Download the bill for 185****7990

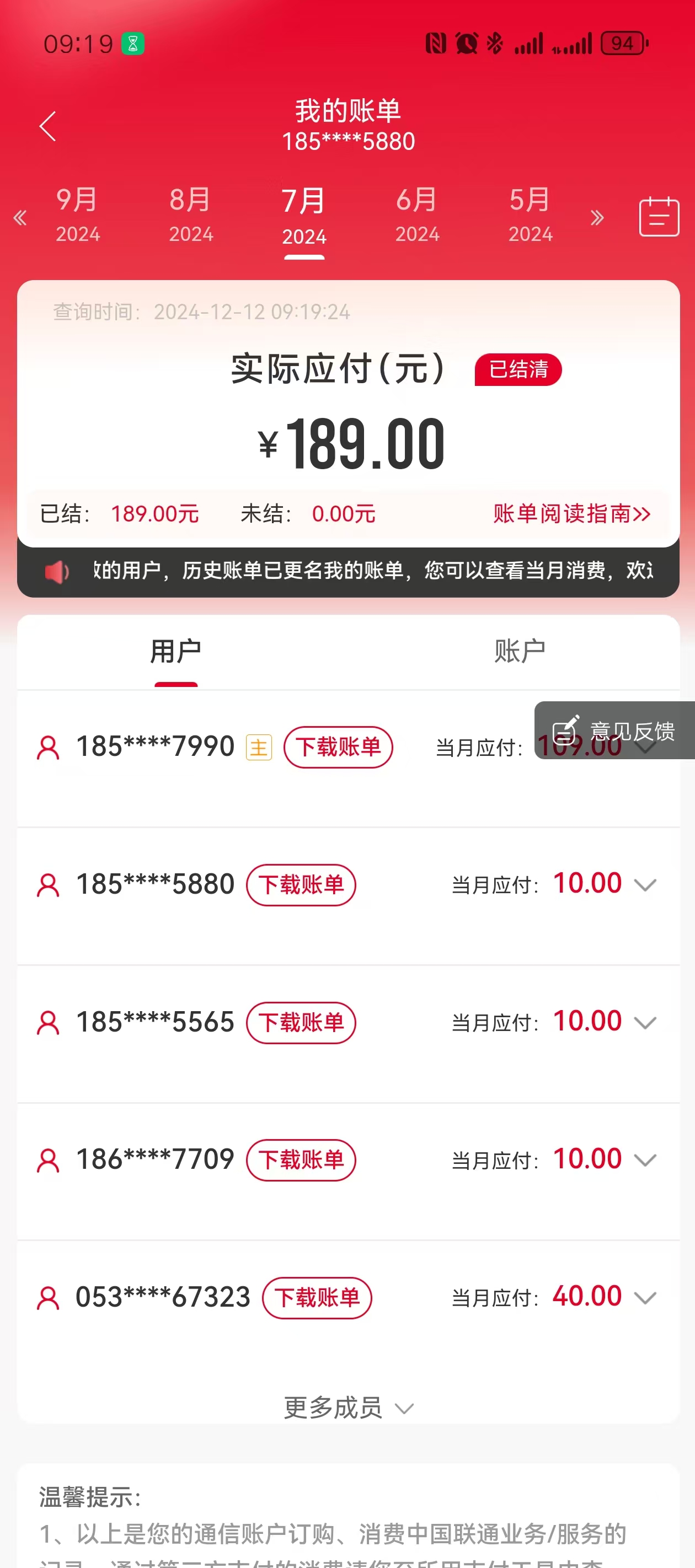point(338,747)
